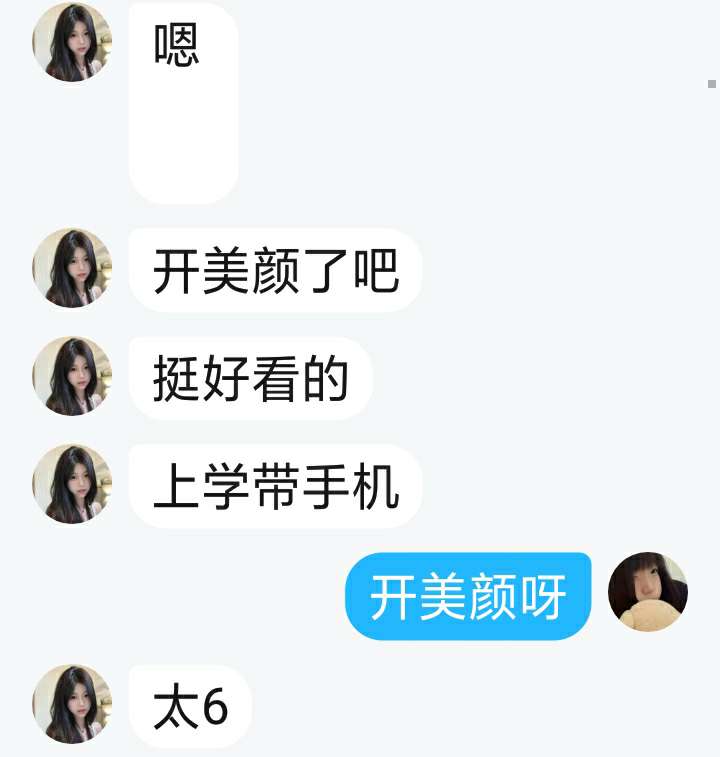This screenshot has width=720, height=757.
Task: Open contact avatar beside the "嗯" message
Action: [x=72, y=42]
